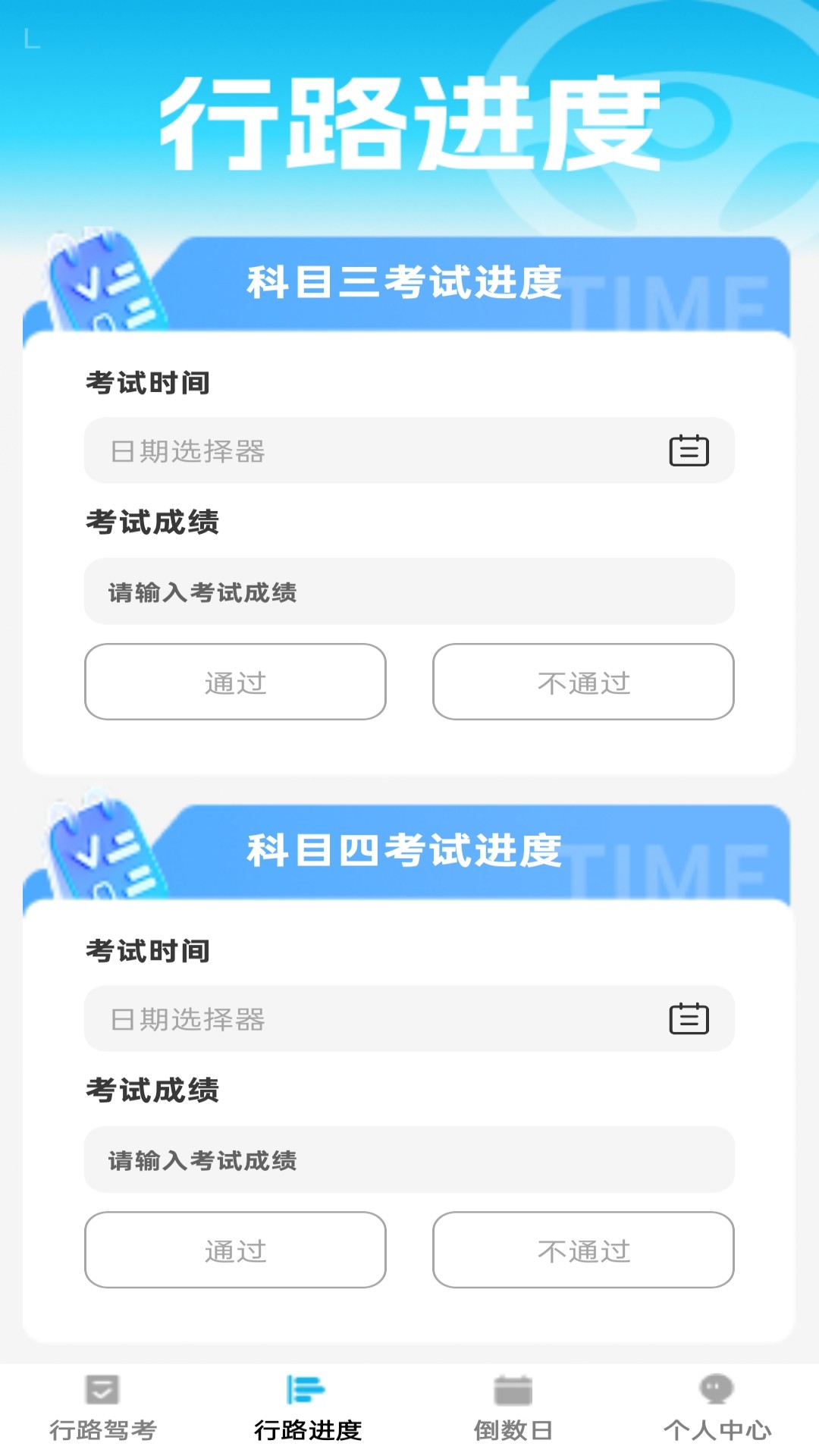Tap the 科目三 exam score input field
819x1456 pixels.
click(x=409, y=591)
